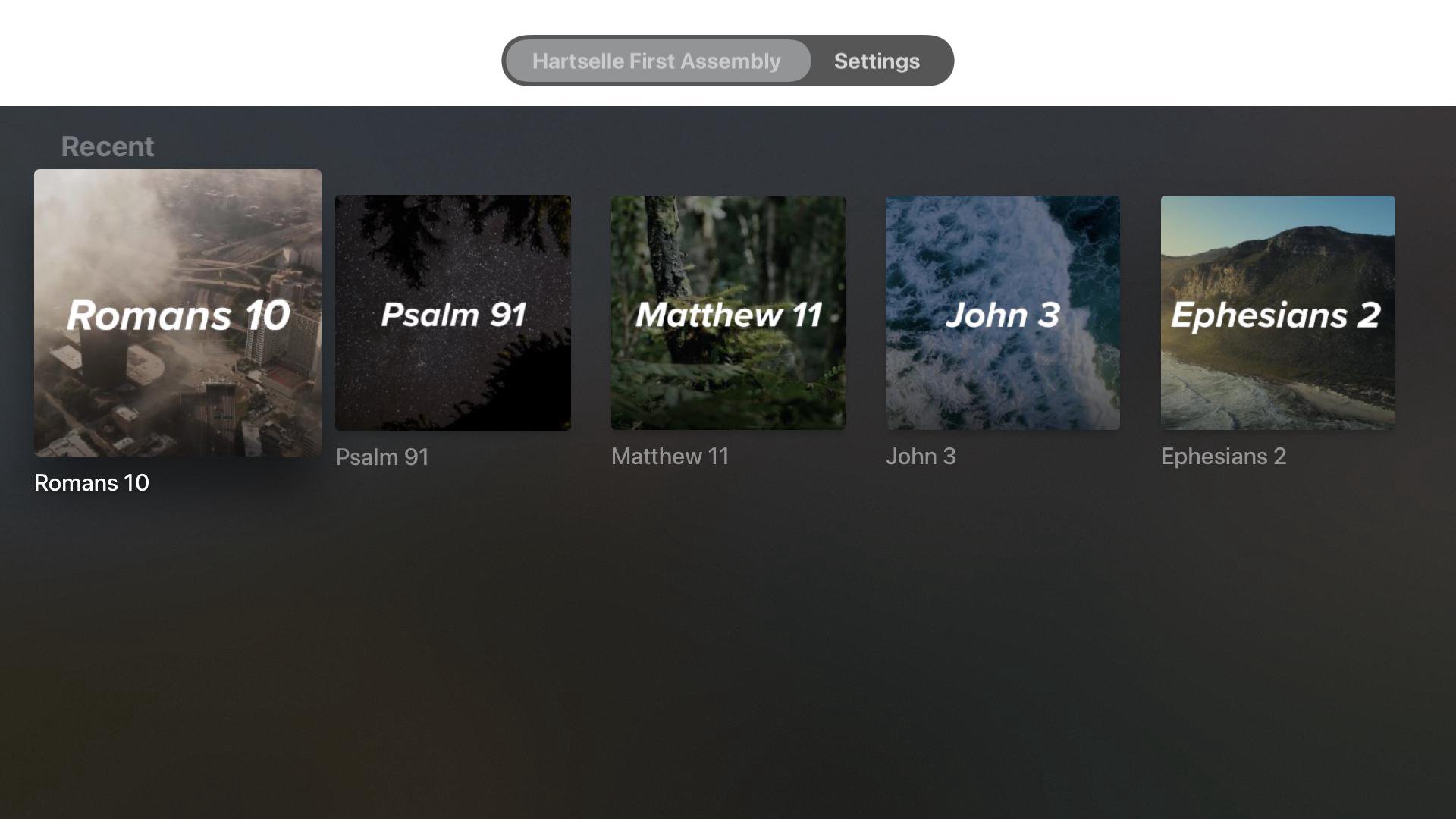Open the Ephesians 2 tile
1456x819 pixels.
click(1278, 312)
